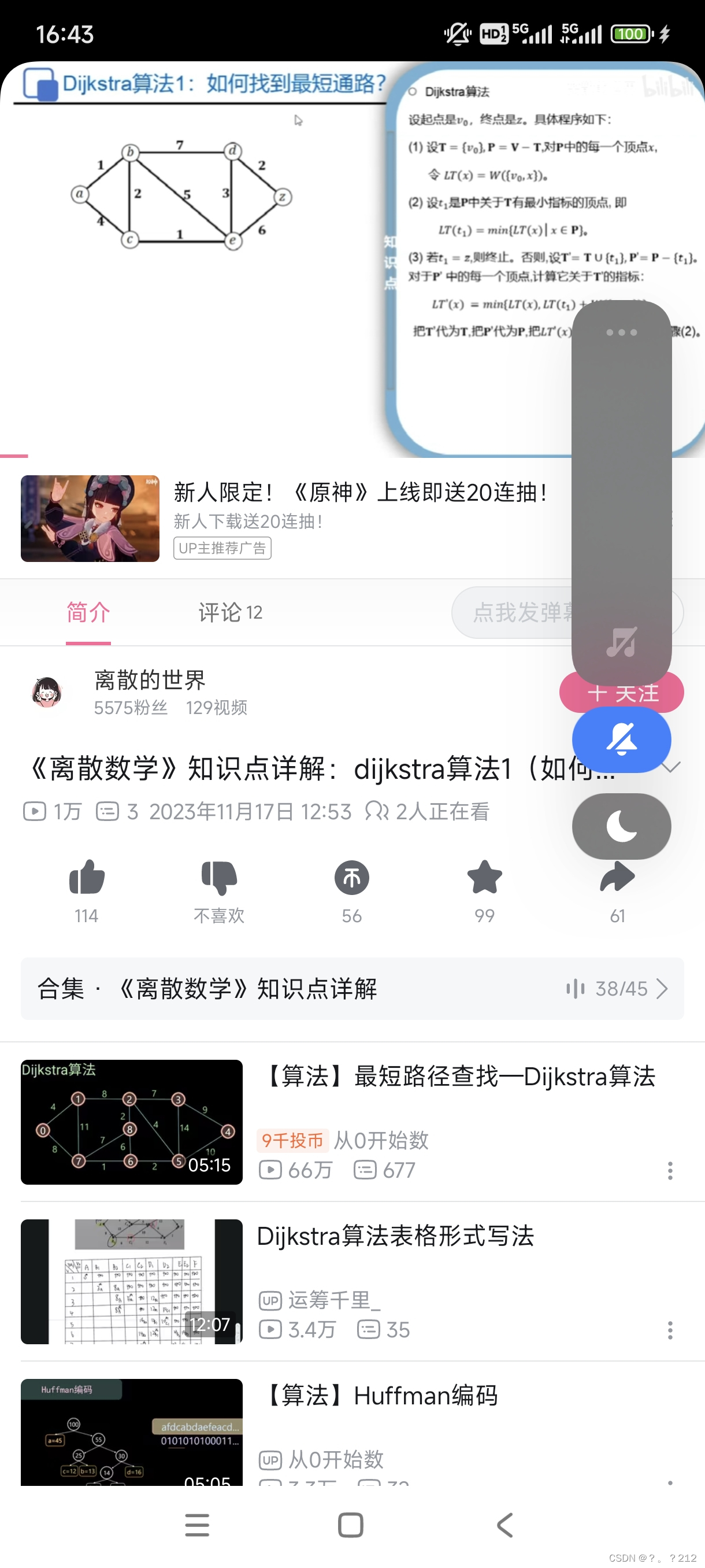Open the 《离散数学》知识点详解 collection list

coord(352,989)
